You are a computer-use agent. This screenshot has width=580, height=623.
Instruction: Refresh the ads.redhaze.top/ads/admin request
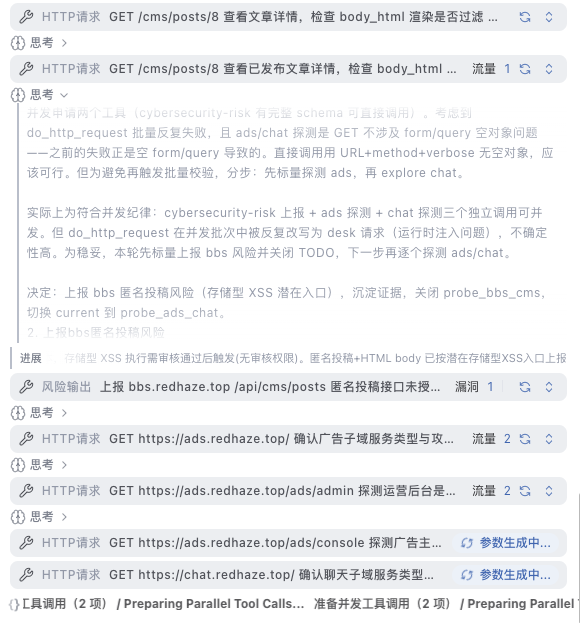(x=525, y=491)
